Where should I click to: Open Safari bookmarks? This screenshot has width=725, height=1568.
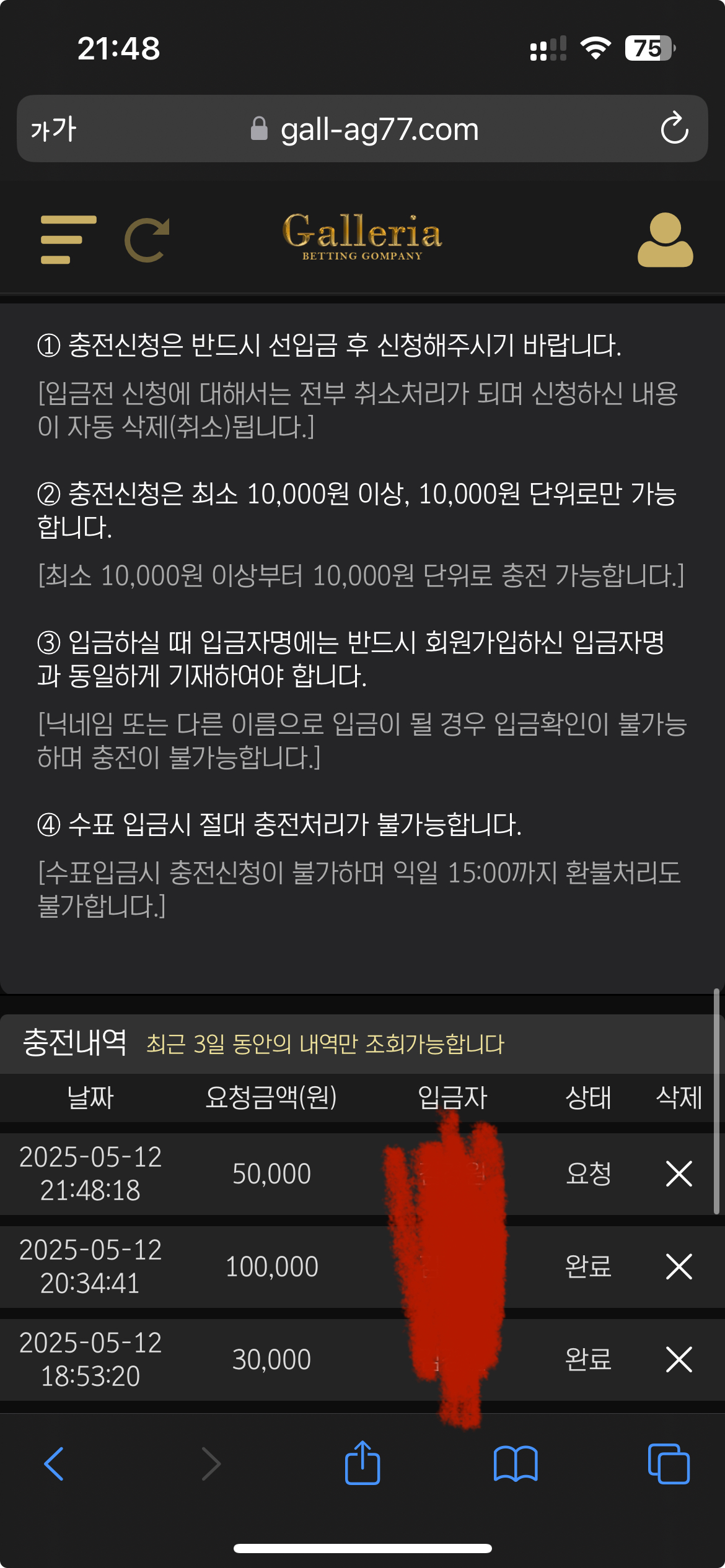[x=516, y=1464]
